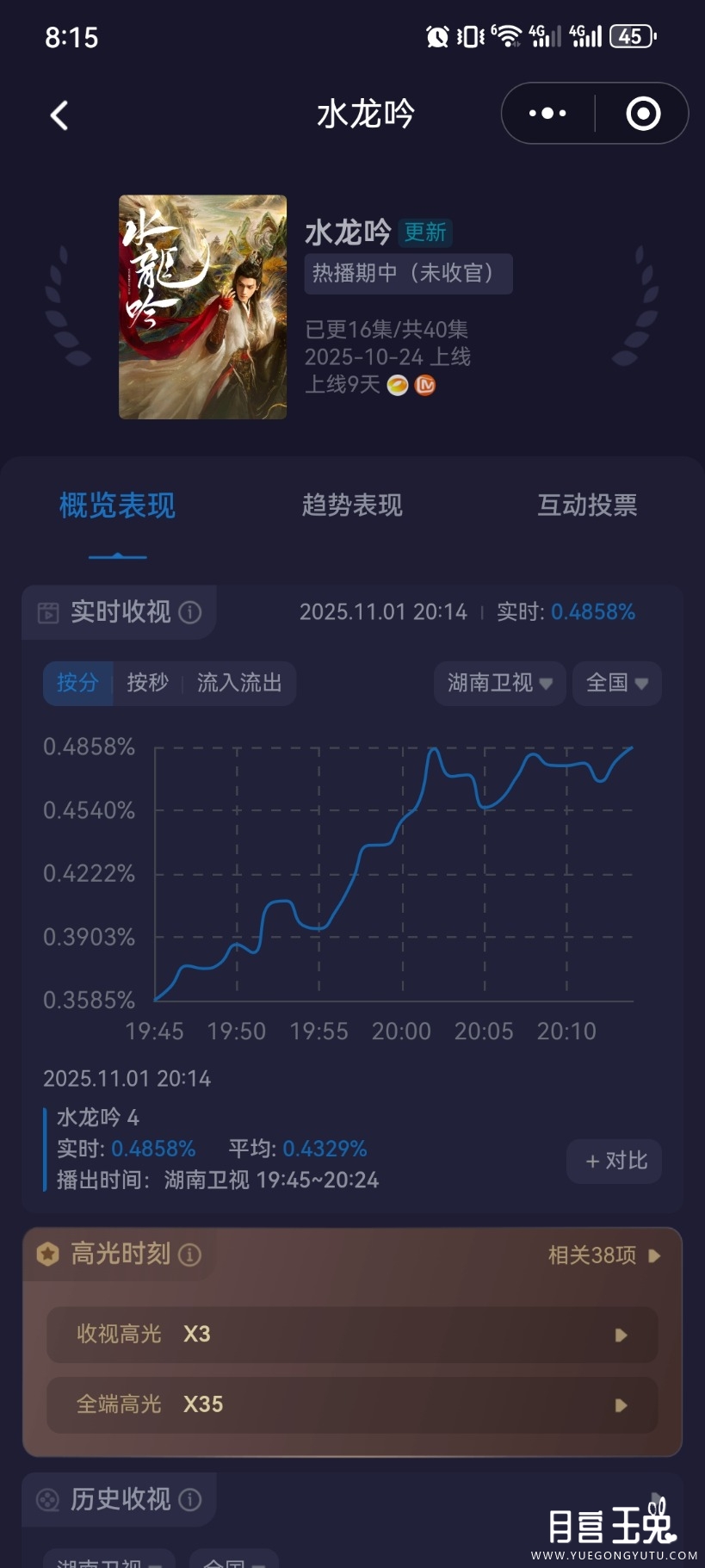Tap the 对比 comparison button
The image size is (705, 1568).
[614, 1161]
